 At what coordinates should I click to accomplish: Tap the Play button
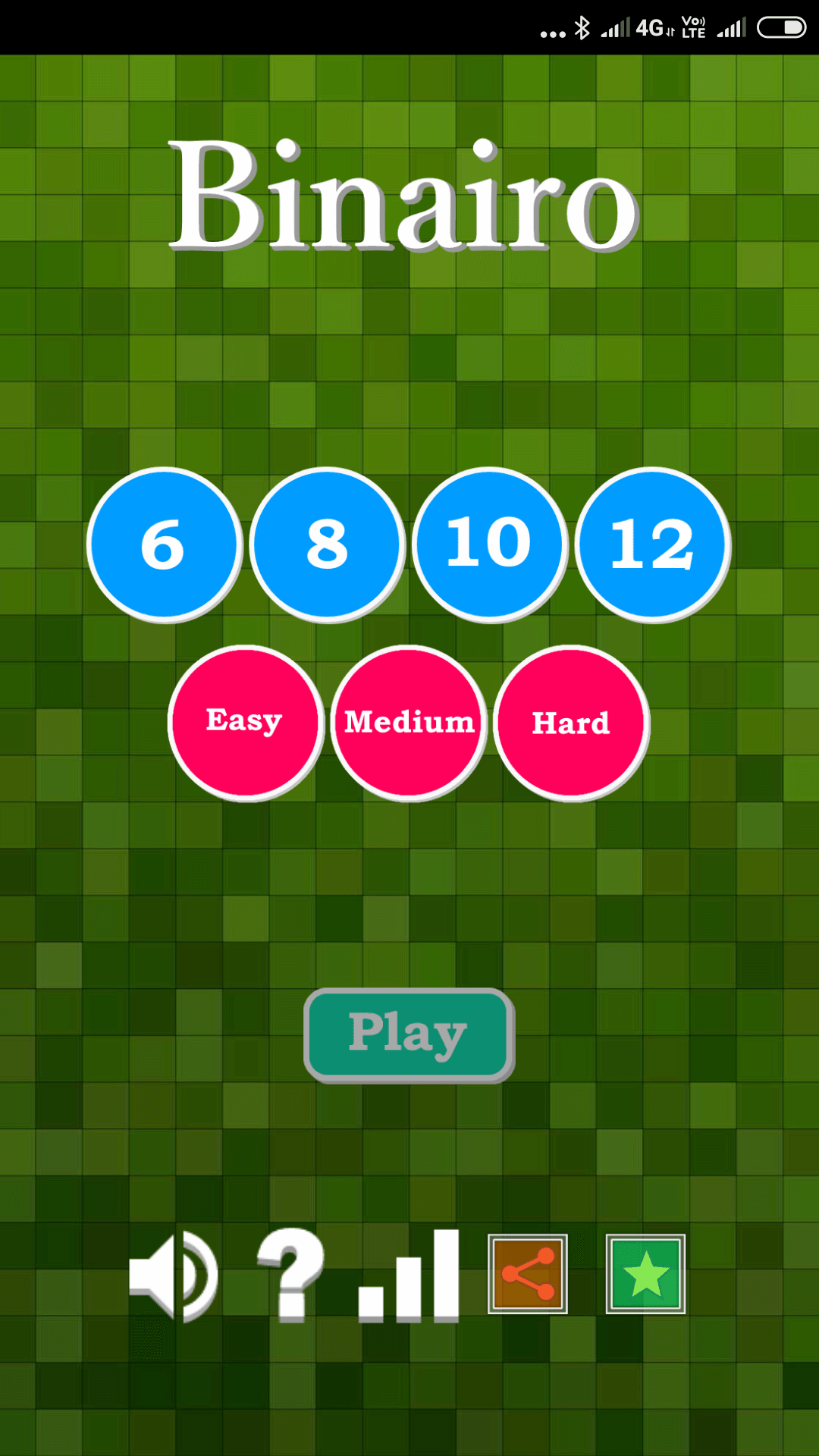point(409,1035)
